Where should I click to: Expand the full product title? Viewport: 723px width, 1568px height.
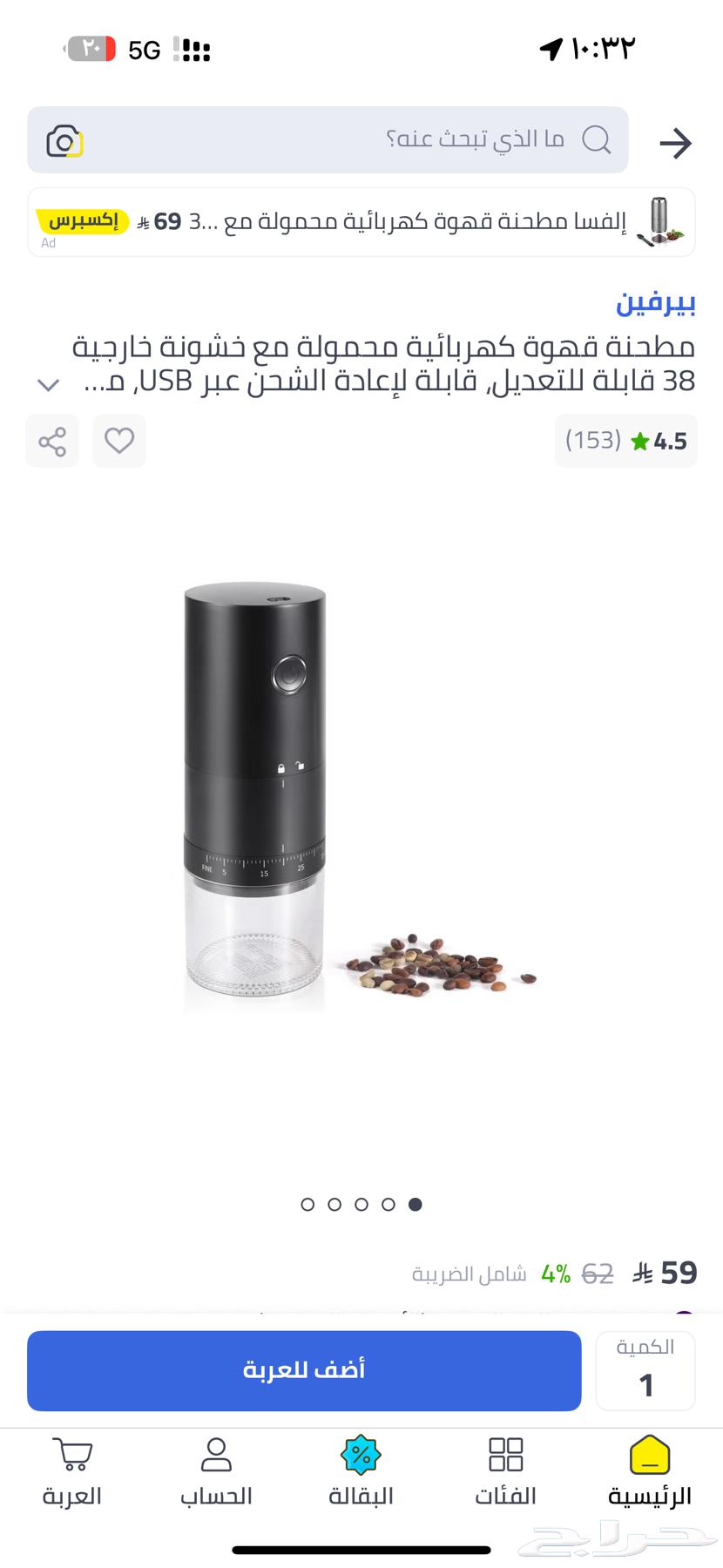pos(49,384)
